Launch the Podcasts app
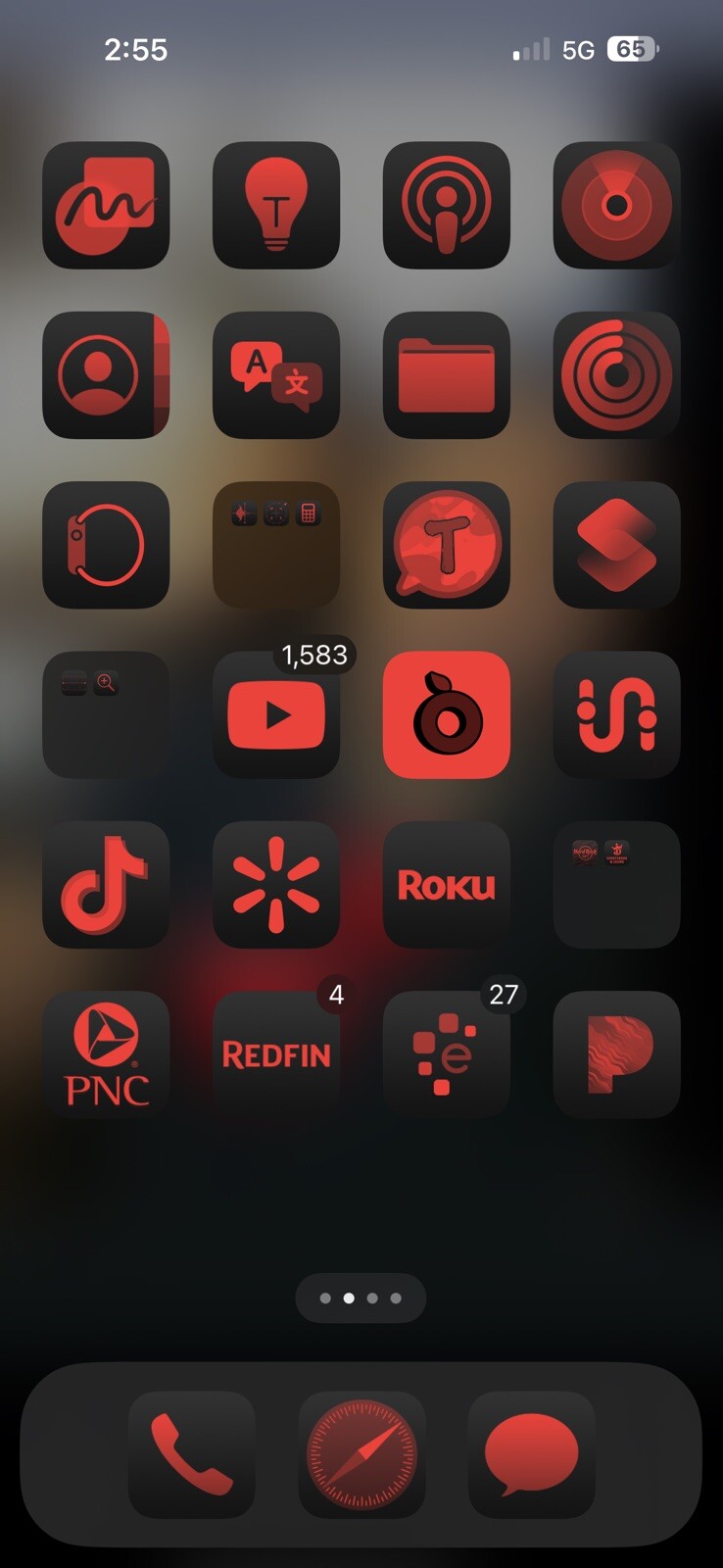 point(446,206)
